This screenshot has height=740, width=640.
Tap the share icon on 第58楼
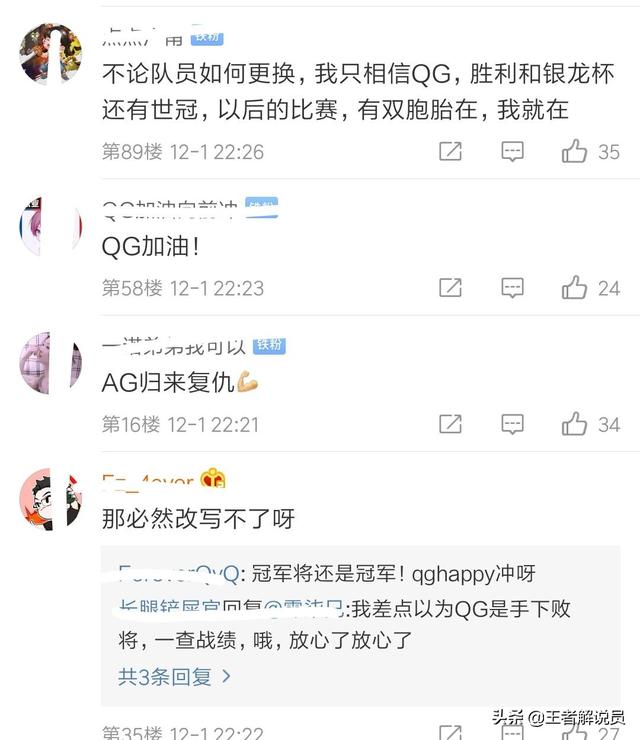[450, 288]
